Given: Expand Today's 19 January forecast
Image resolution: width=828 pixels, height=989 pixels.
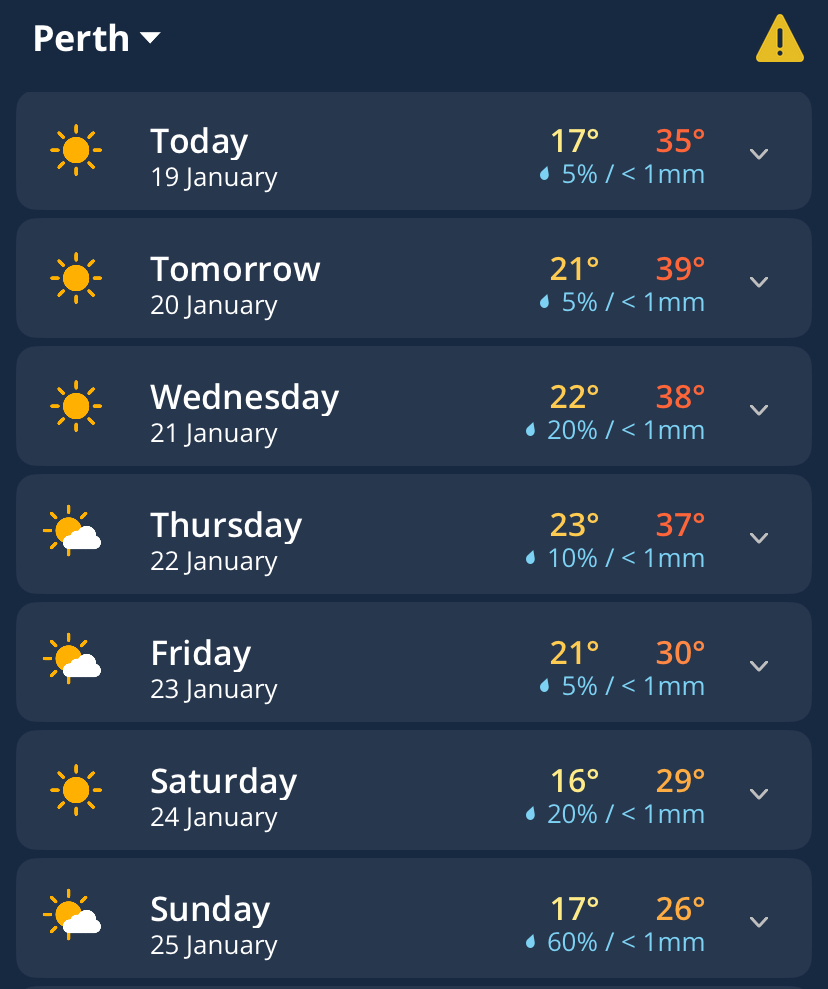Looking at the screenshot, I should click(x=759, y=154).
